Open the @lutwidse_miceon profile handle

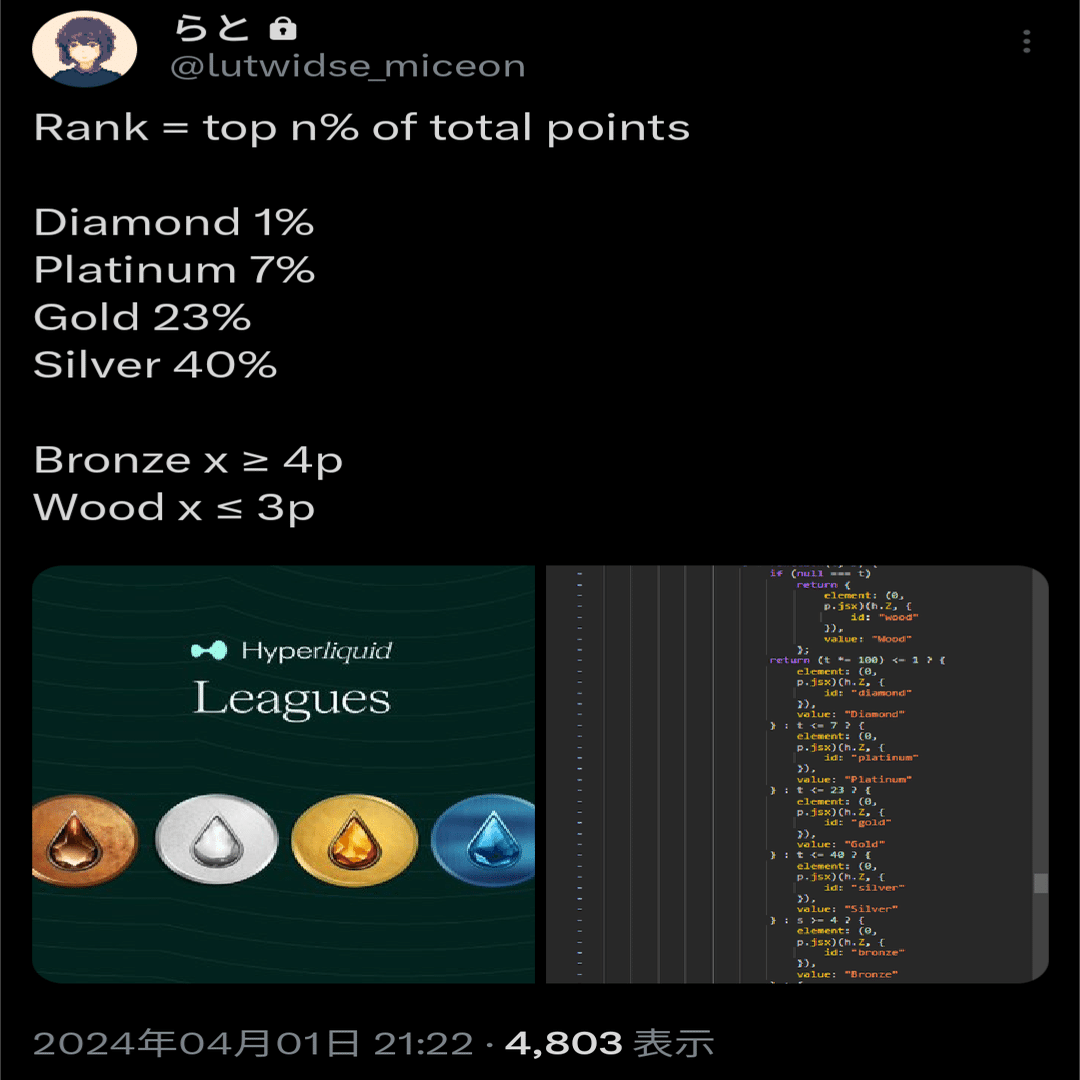348,67
